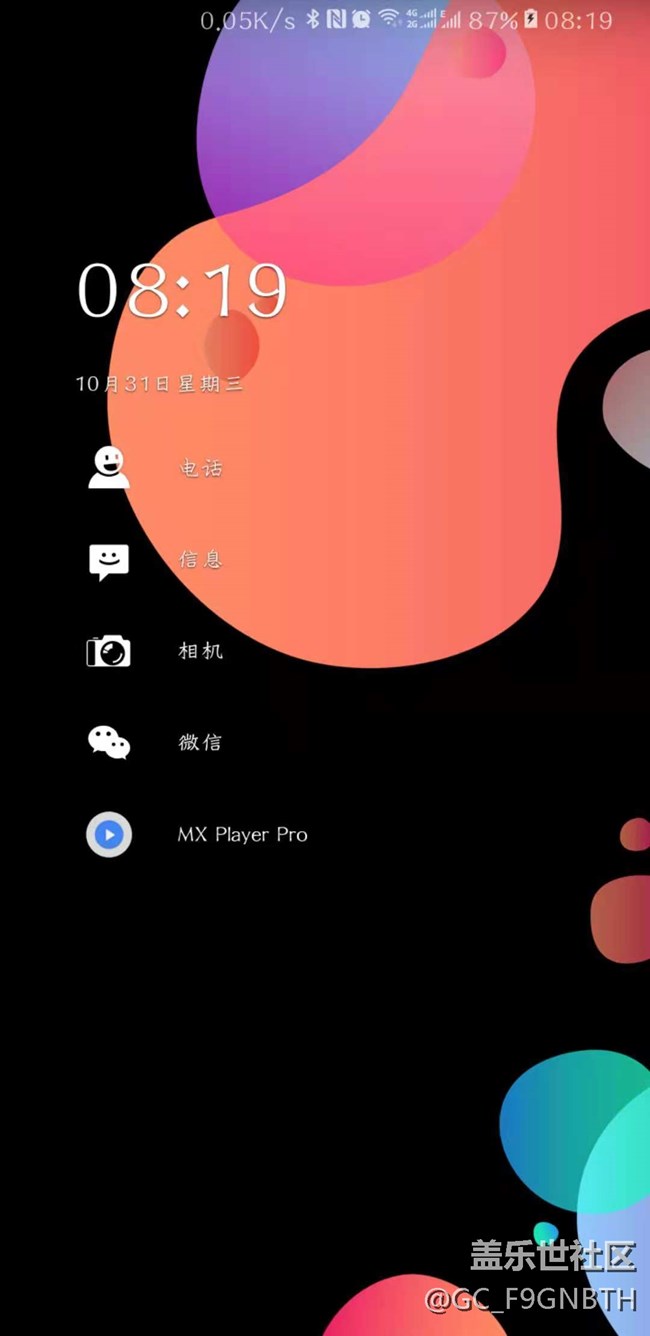Launch MX Player Pro

[x=109, y=834]
